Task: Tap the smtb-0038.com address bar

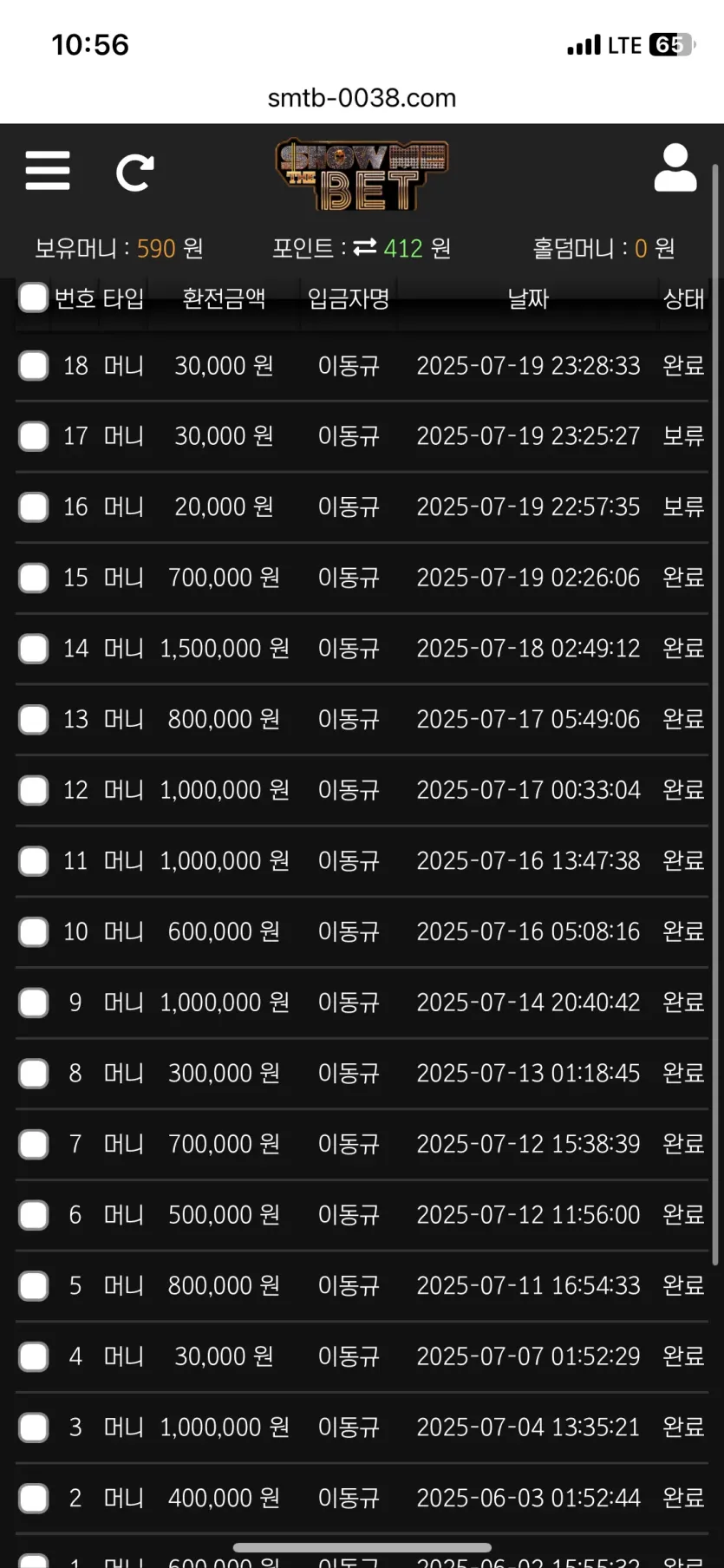Action: pyautogui.click(x=362, y=98)
